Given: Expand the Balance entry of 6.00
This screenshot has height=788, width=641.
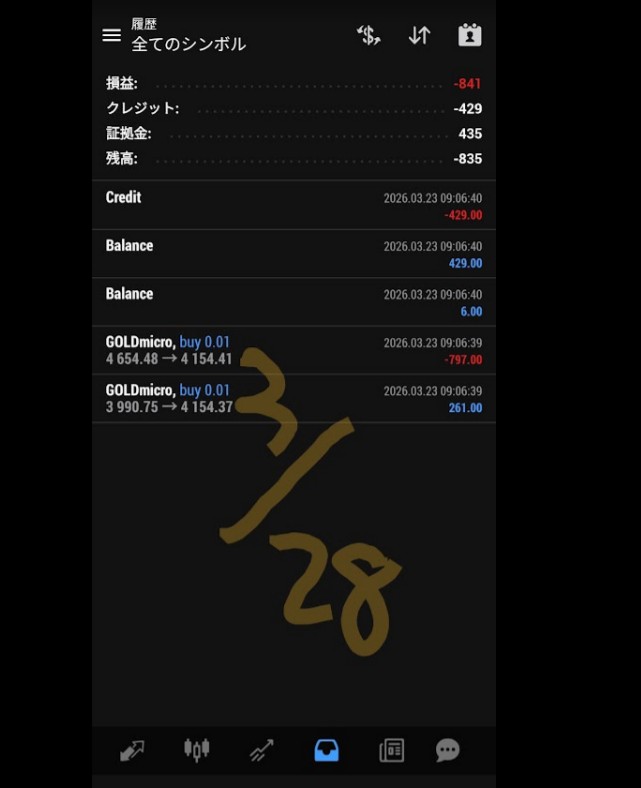Looking at the screenshot, I should [x=294, y=301].
